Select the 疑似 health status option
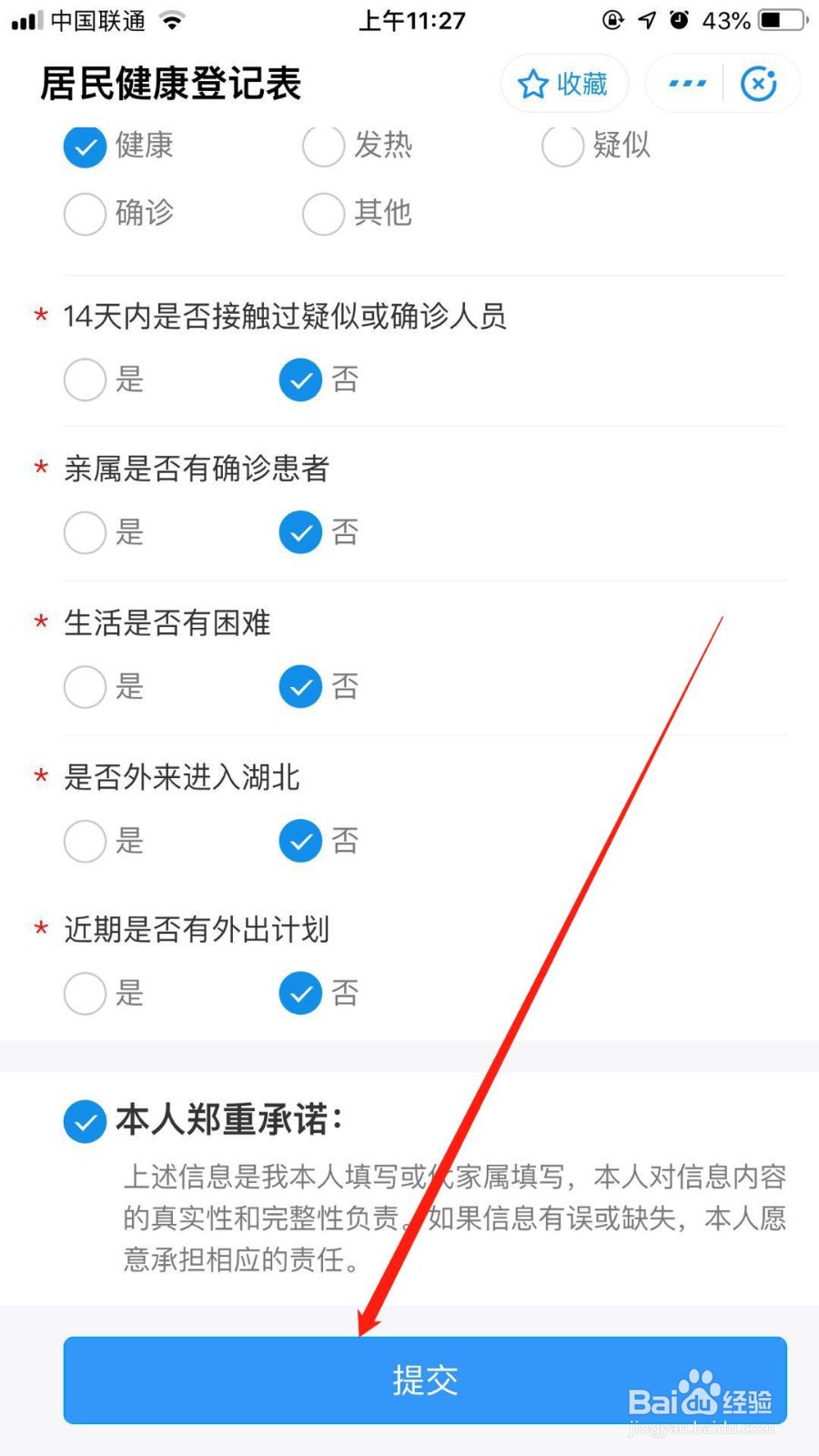The image size is (819, 1456). click(561, 146)
